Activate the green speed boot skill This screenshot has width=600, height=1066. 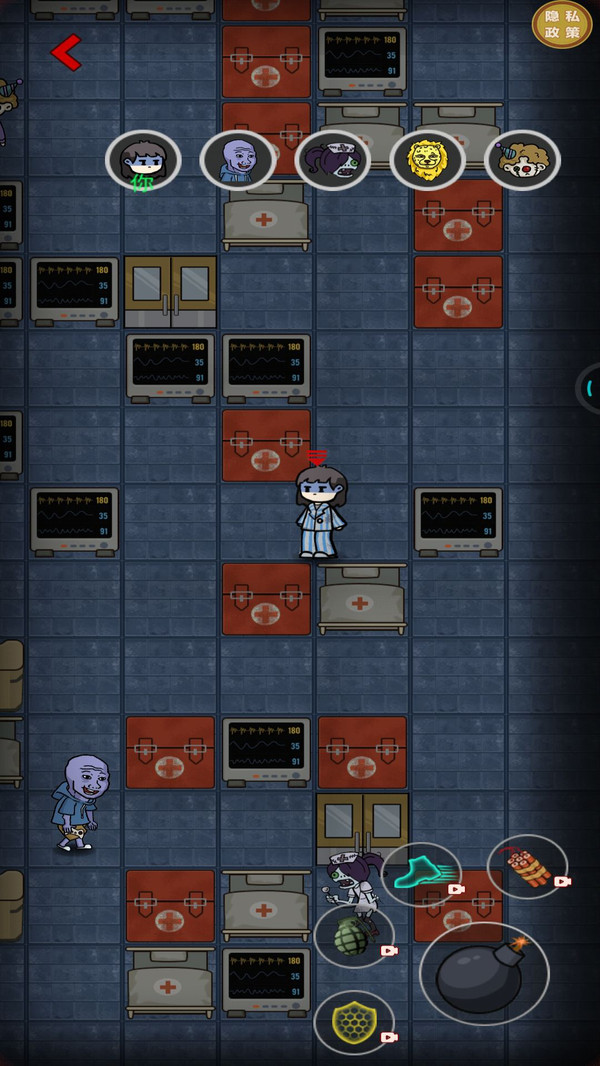tap(421, 872)
